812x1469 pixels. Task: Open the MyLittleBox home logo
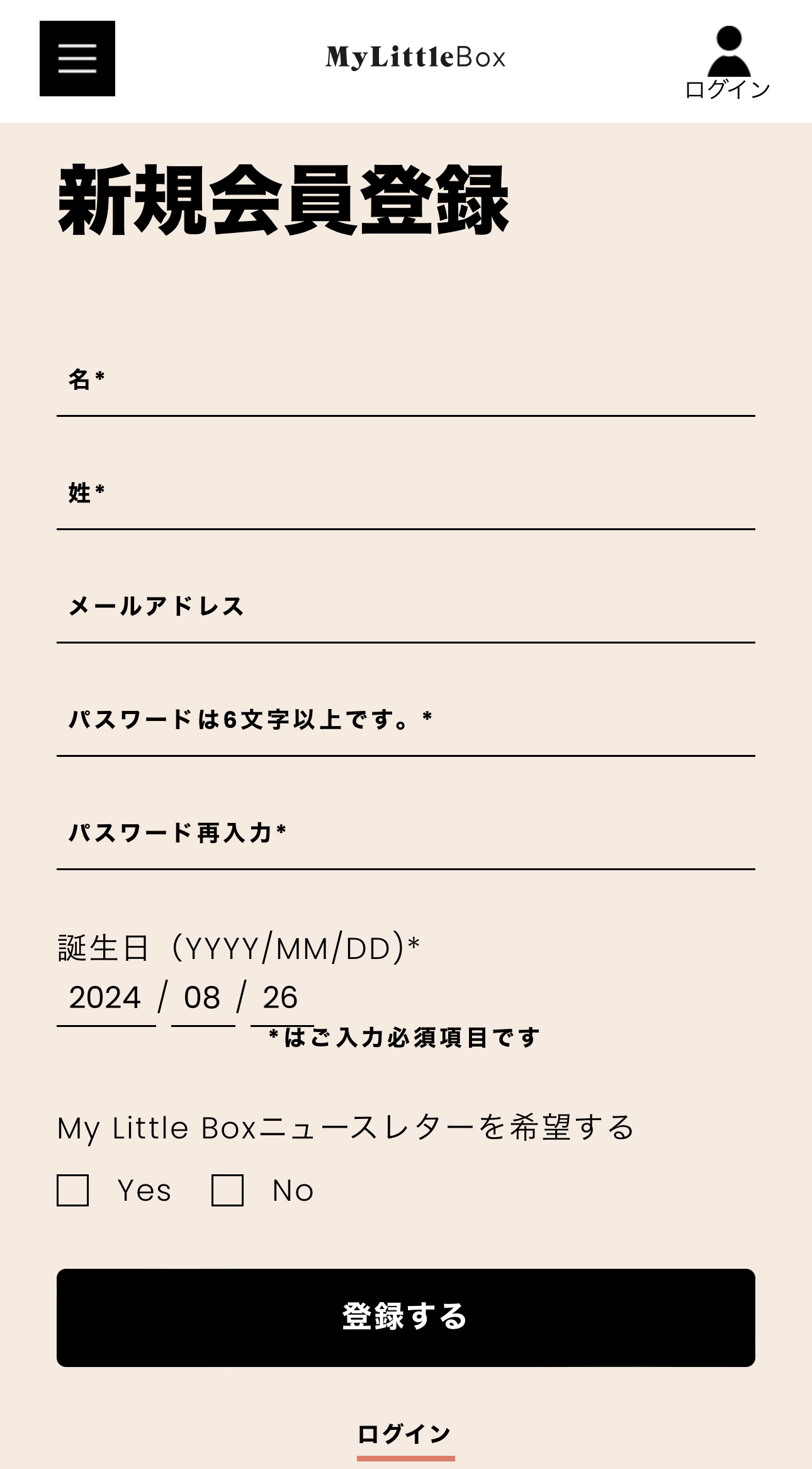415,57
